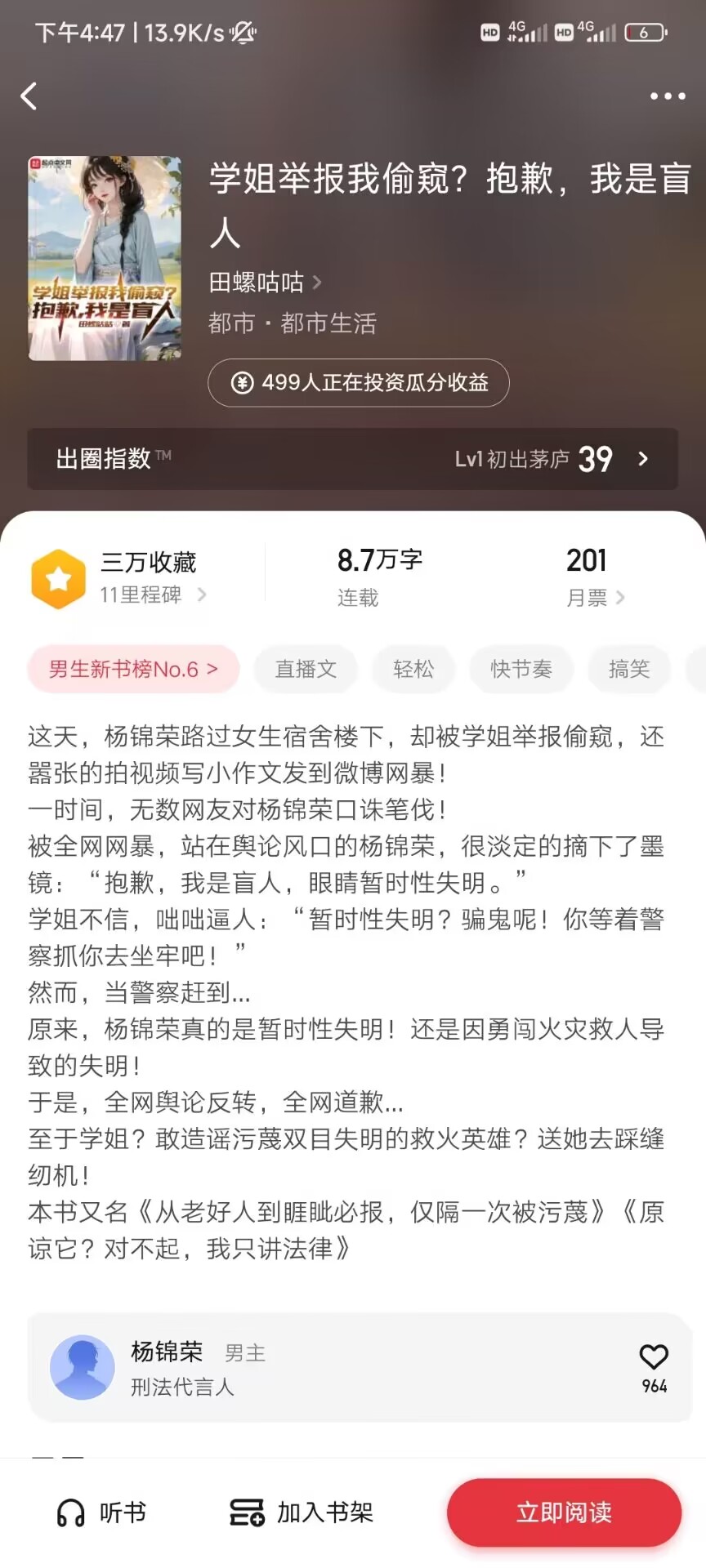Select the 轻松 tag
This screenshot has height=1568, width=706.
click(413, 668)
